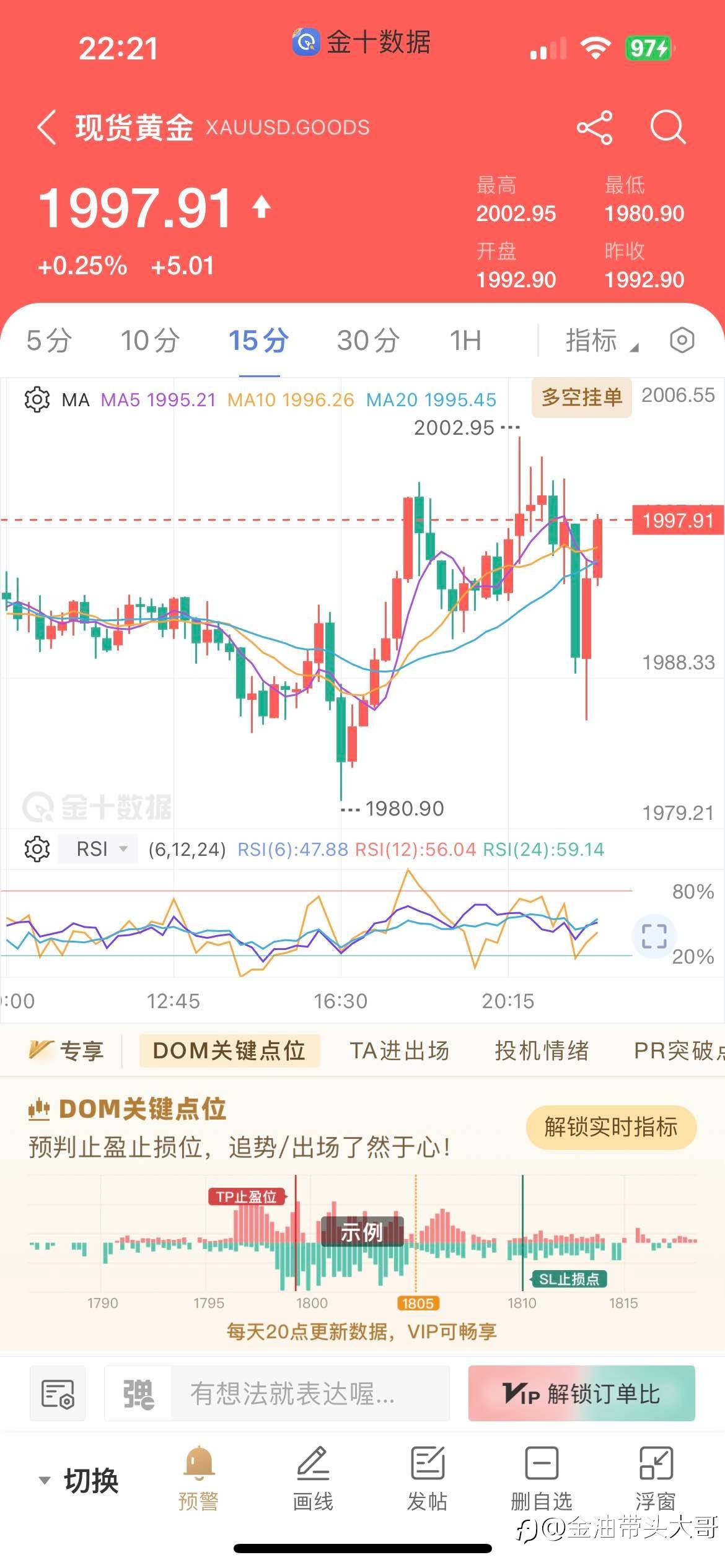The height and width of the screenshot is (1568, 725).
Task: Open the search magnifier
Action: pyautogui.click(x=667, y=128)
